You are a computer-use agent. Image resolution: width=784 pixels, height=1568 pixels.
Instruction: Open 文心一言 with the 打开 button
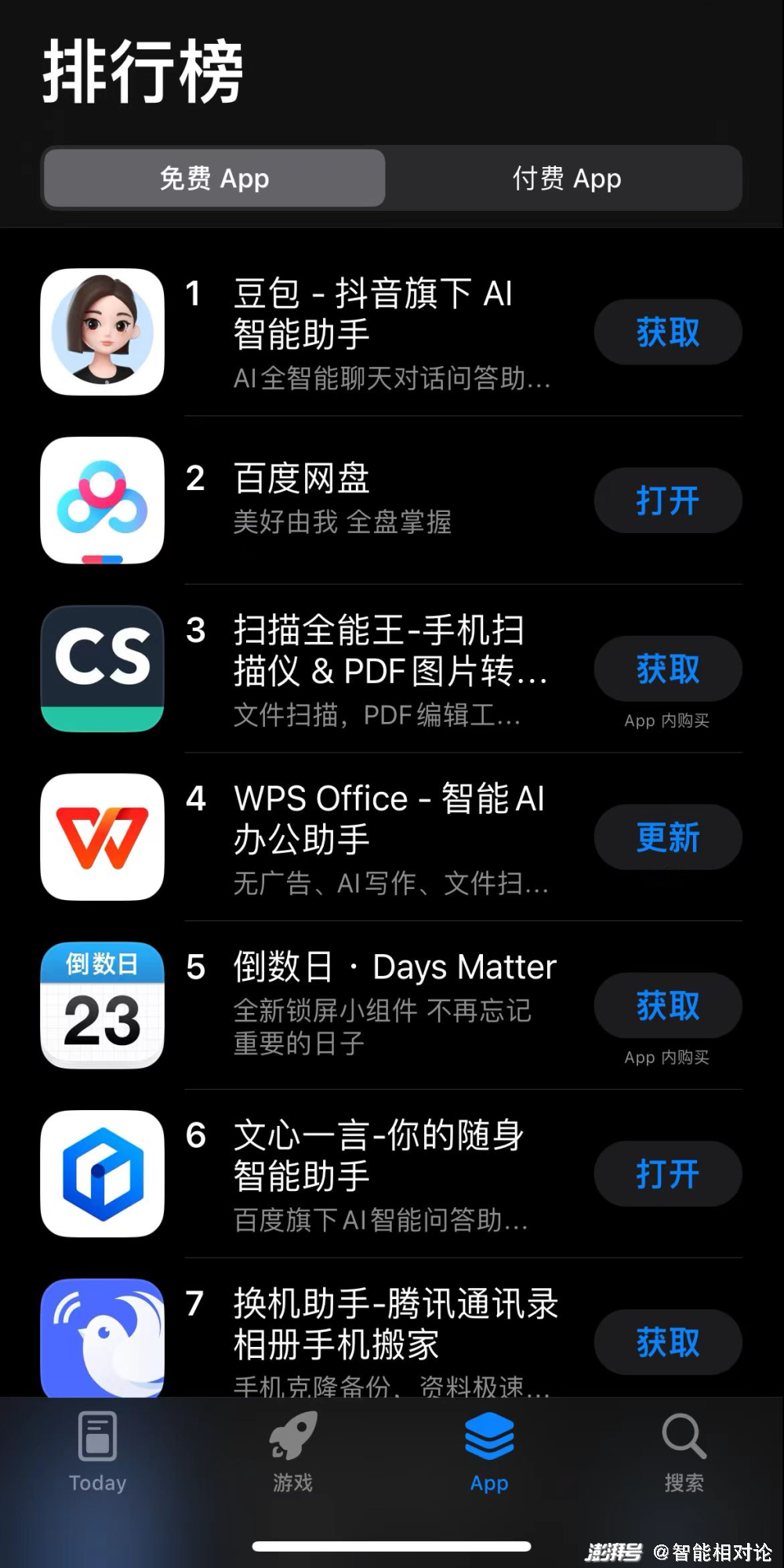pos(667,1174)
